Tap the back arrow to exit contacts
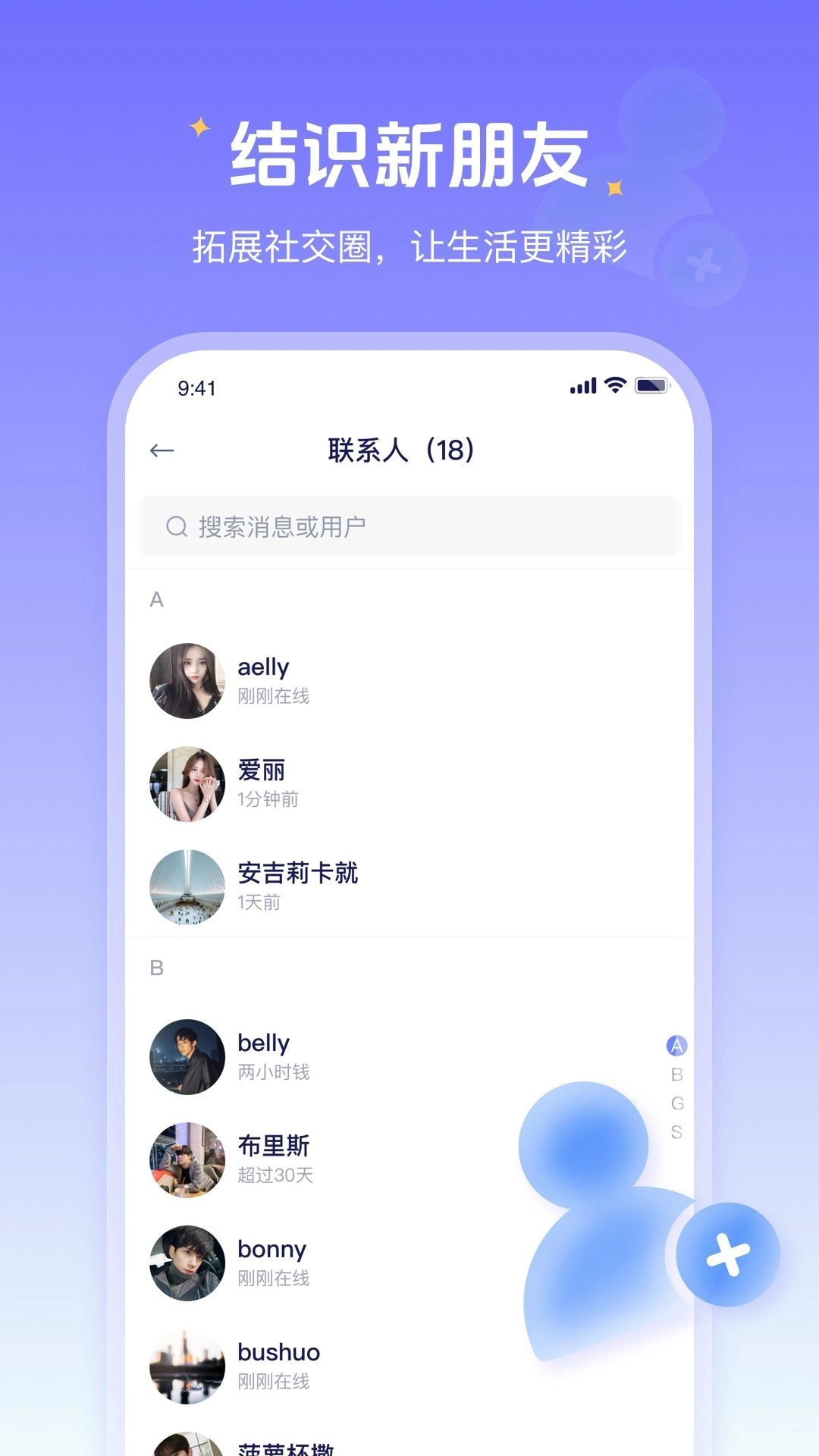The width and height of the screenshot is (819, 1456). 162,450
